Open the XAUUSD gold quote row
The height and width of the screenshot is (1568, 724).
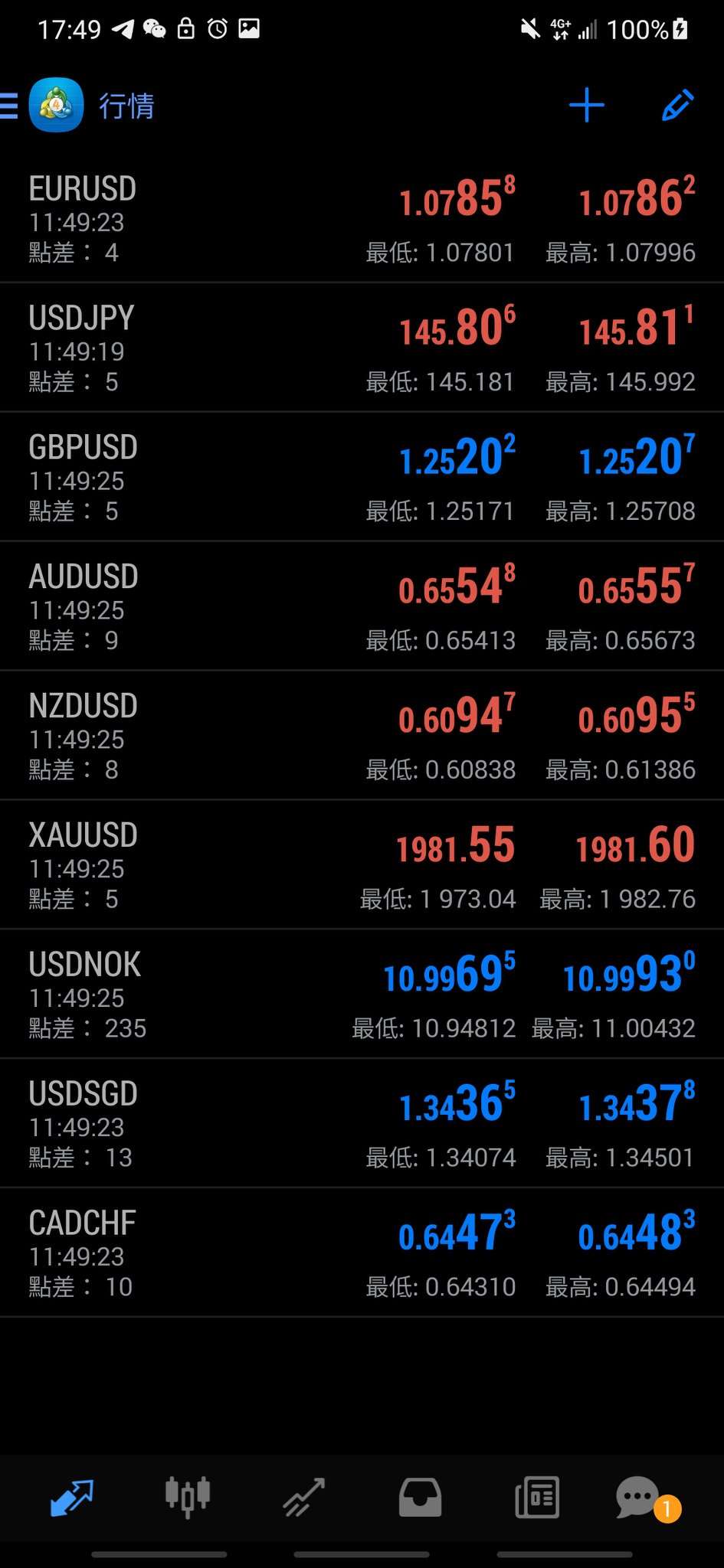pos(362,865)
